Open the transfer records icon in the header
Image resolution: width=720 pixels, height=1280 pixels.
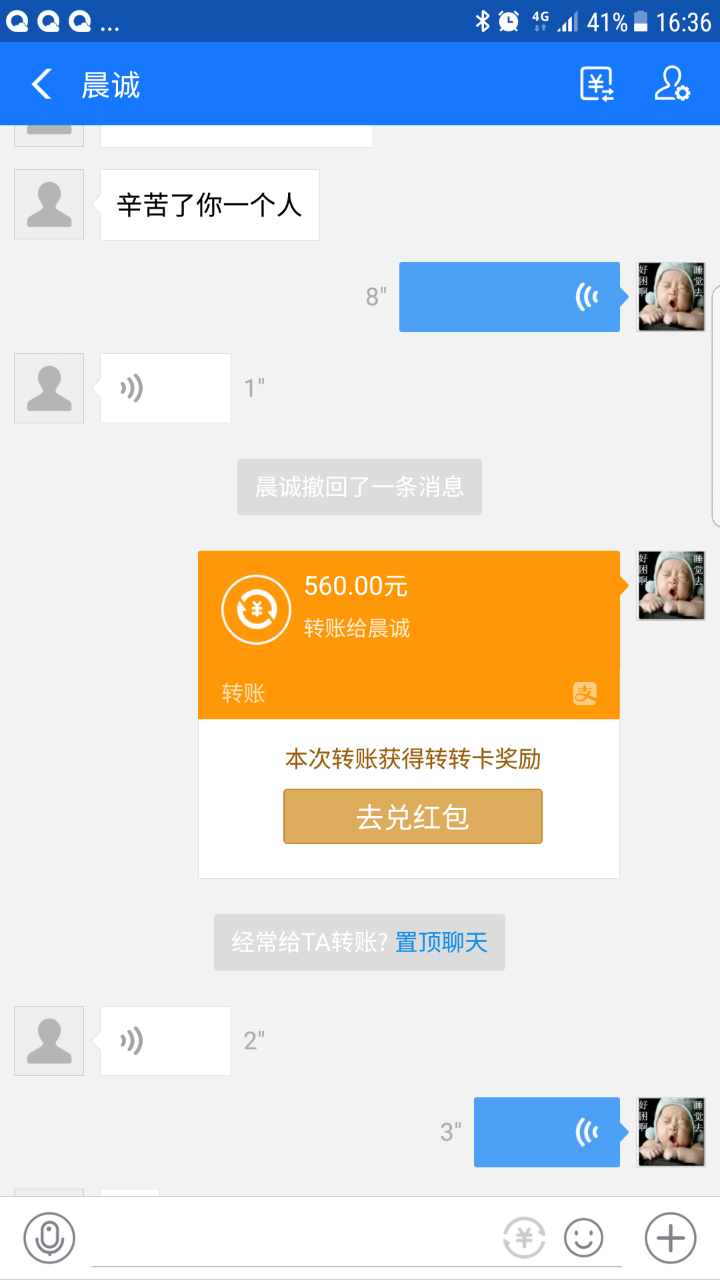tap(597, 85)
